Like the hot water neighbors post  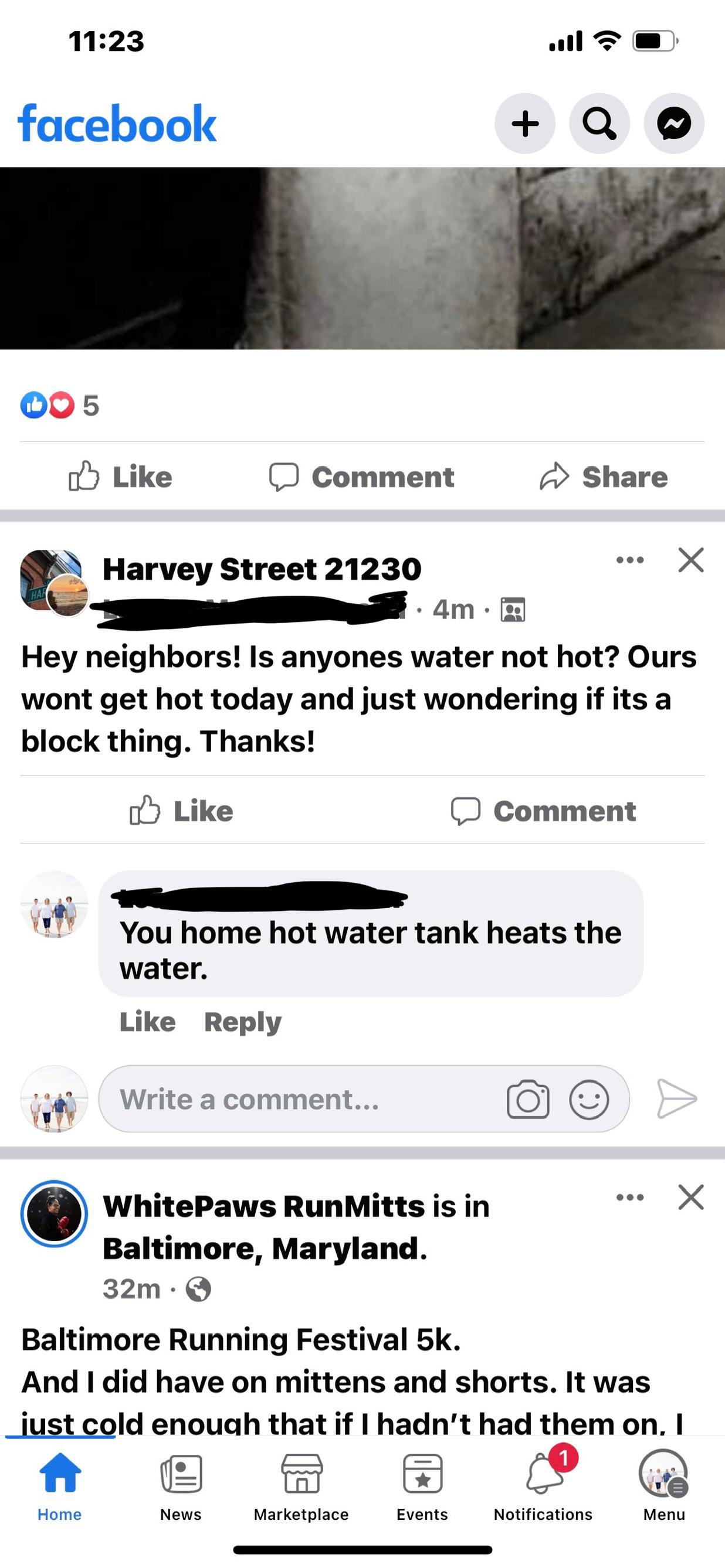click(182, 811)
